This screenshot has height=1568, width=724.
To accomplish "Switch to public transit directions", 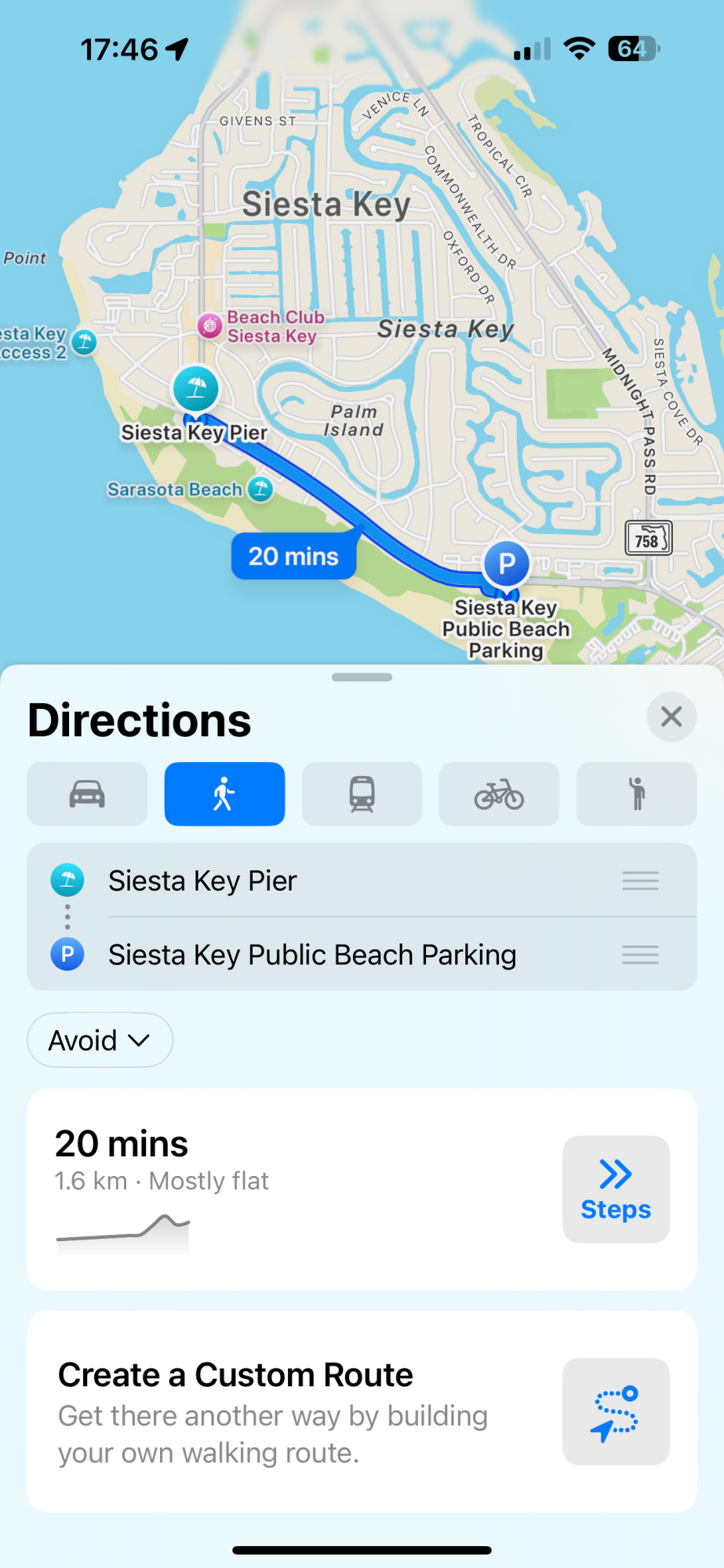I will pyautogui.click(x=362, y=794).
